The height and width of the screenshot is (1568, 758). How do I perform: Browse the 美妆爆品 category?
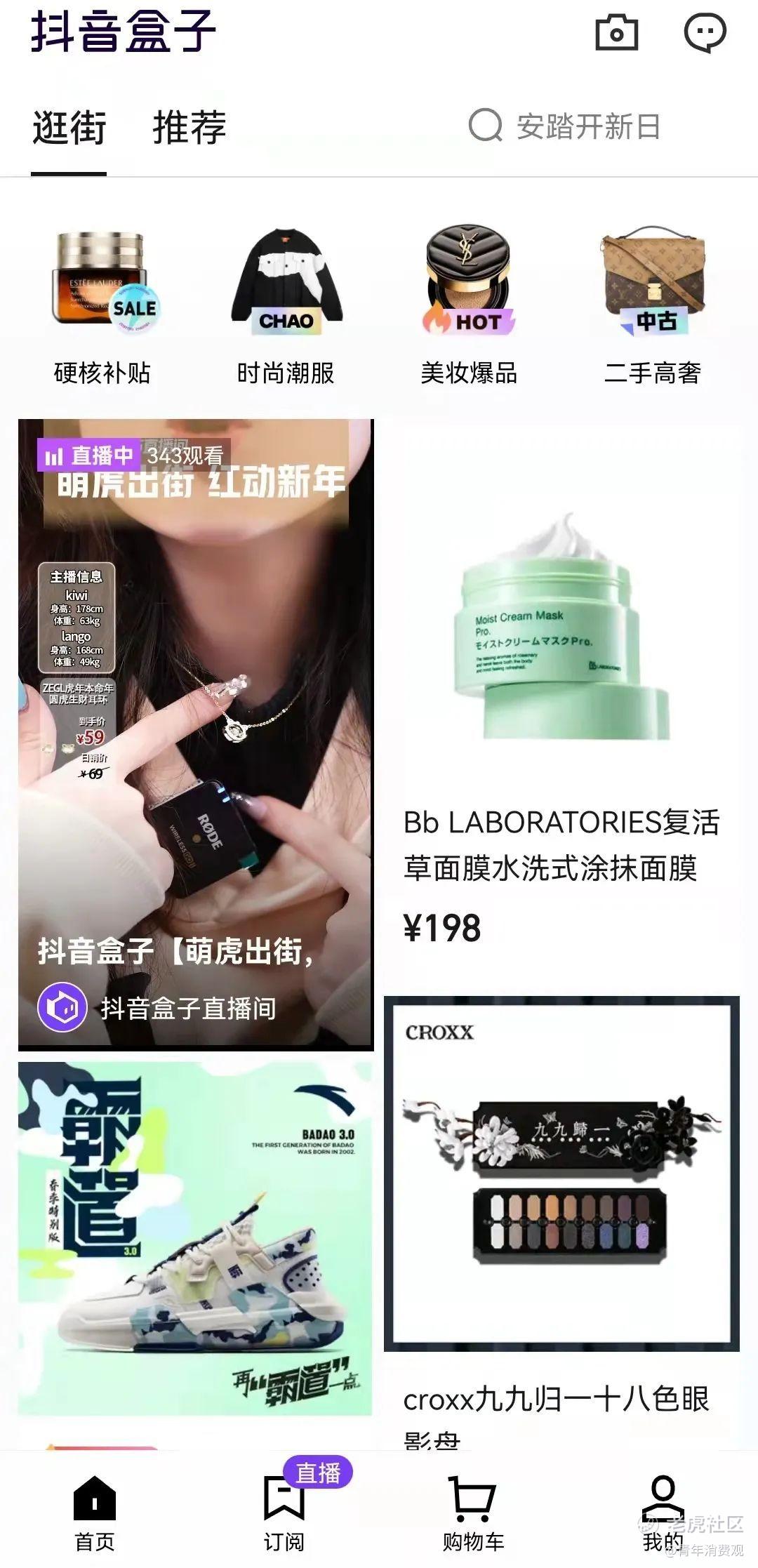(x=469, y=306)
